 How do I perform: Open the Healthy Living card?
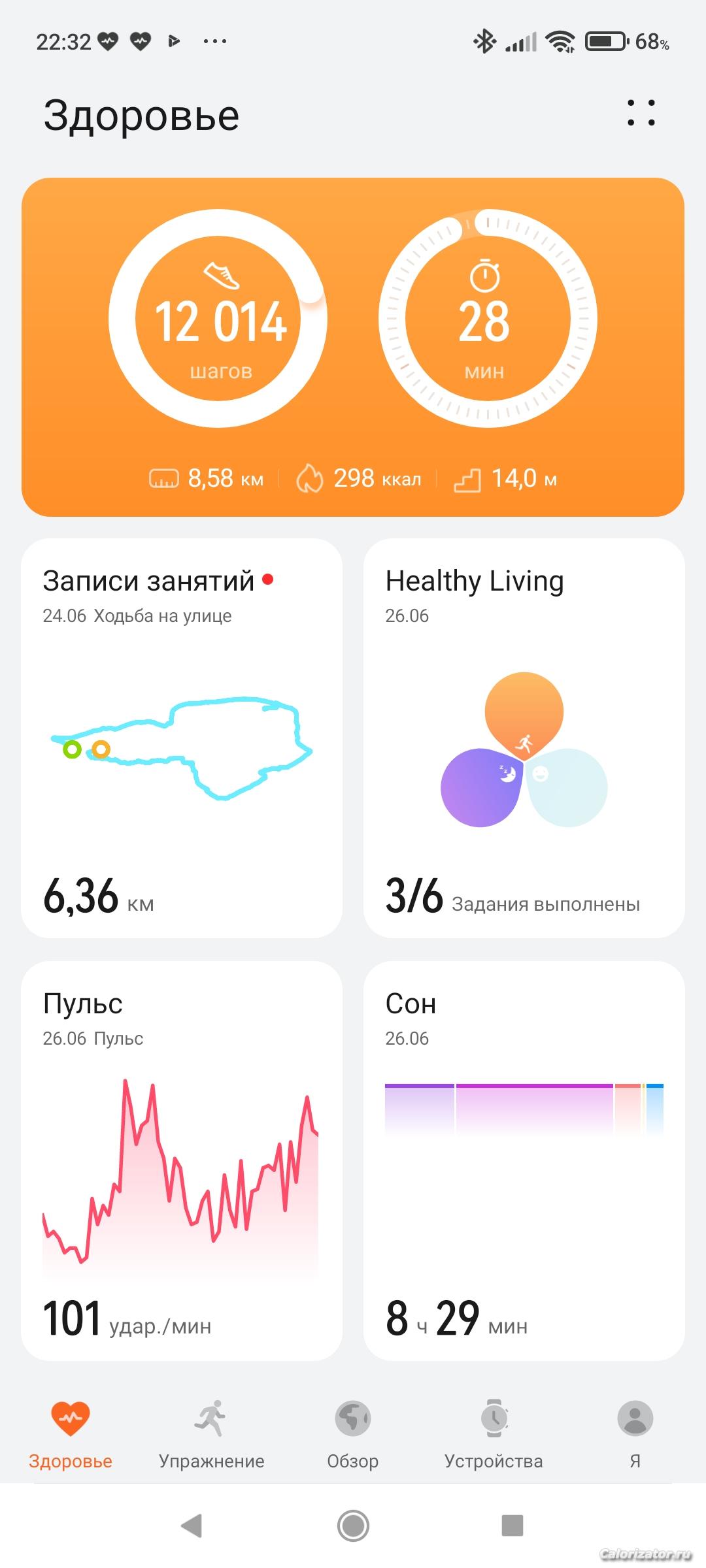[524, 738]
